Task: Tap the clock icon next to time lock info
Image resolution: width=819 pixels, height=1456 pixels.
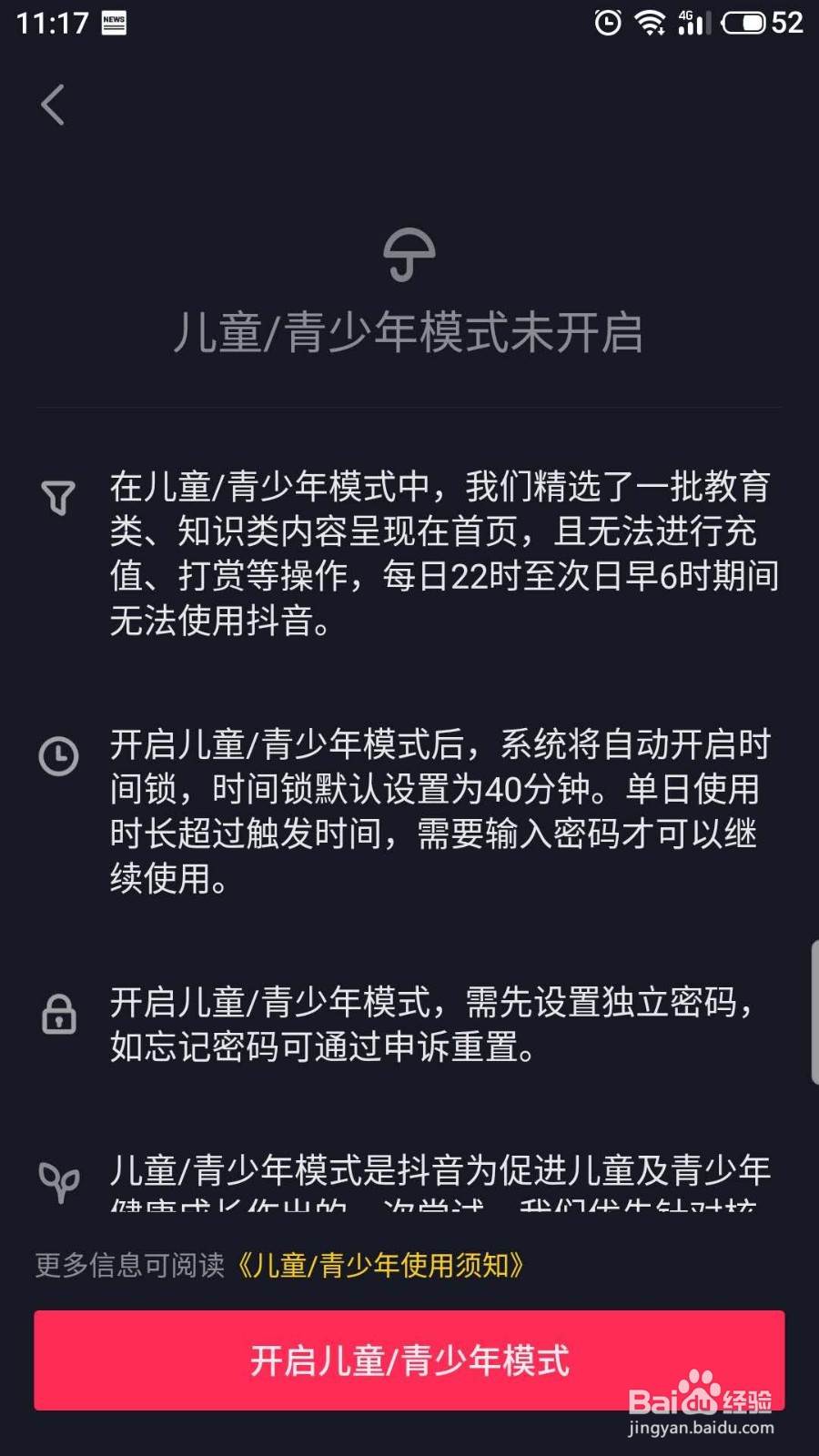Action: pos(57,755)
